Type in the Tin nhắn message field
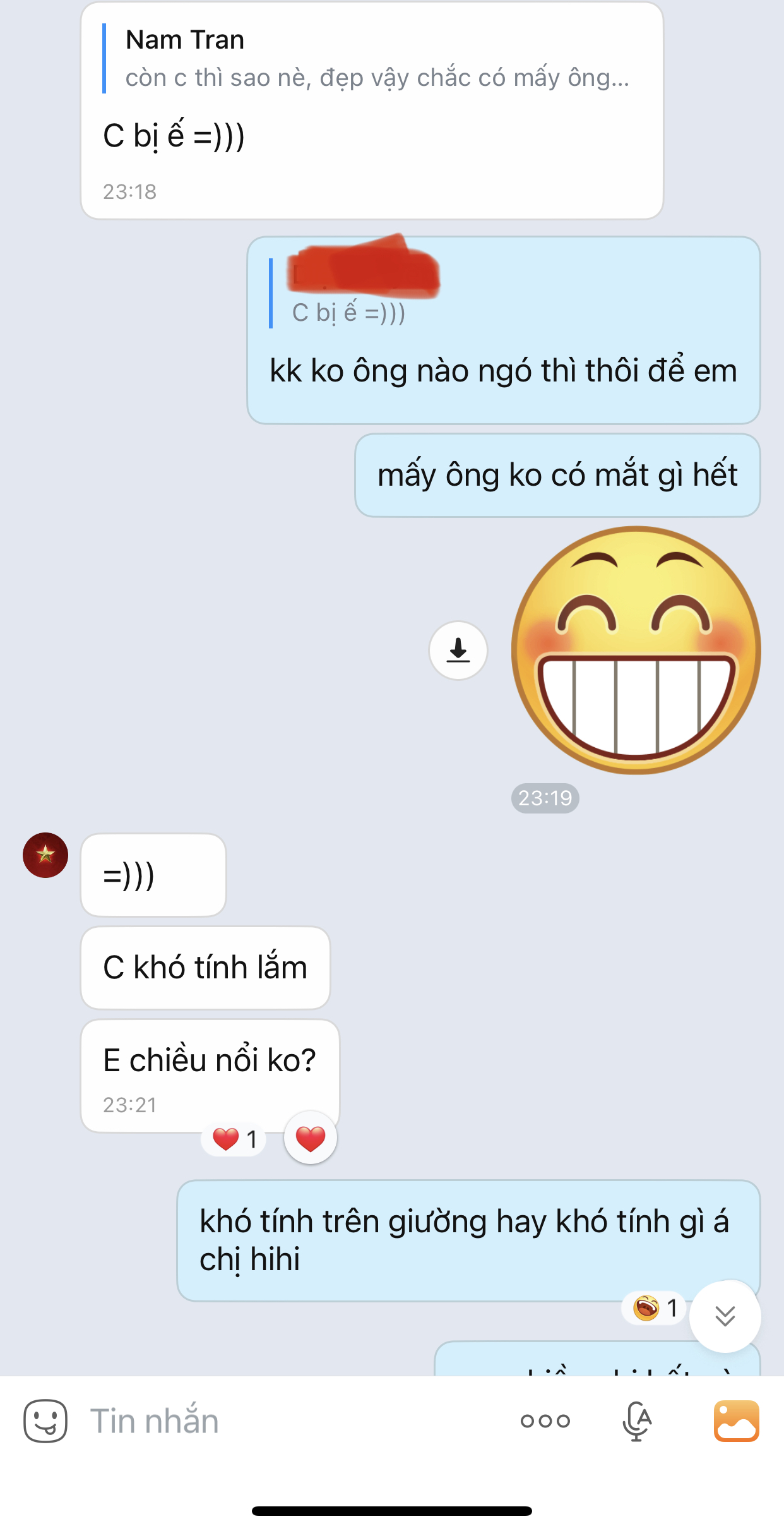784x1531 pixels. (297, 1421)
